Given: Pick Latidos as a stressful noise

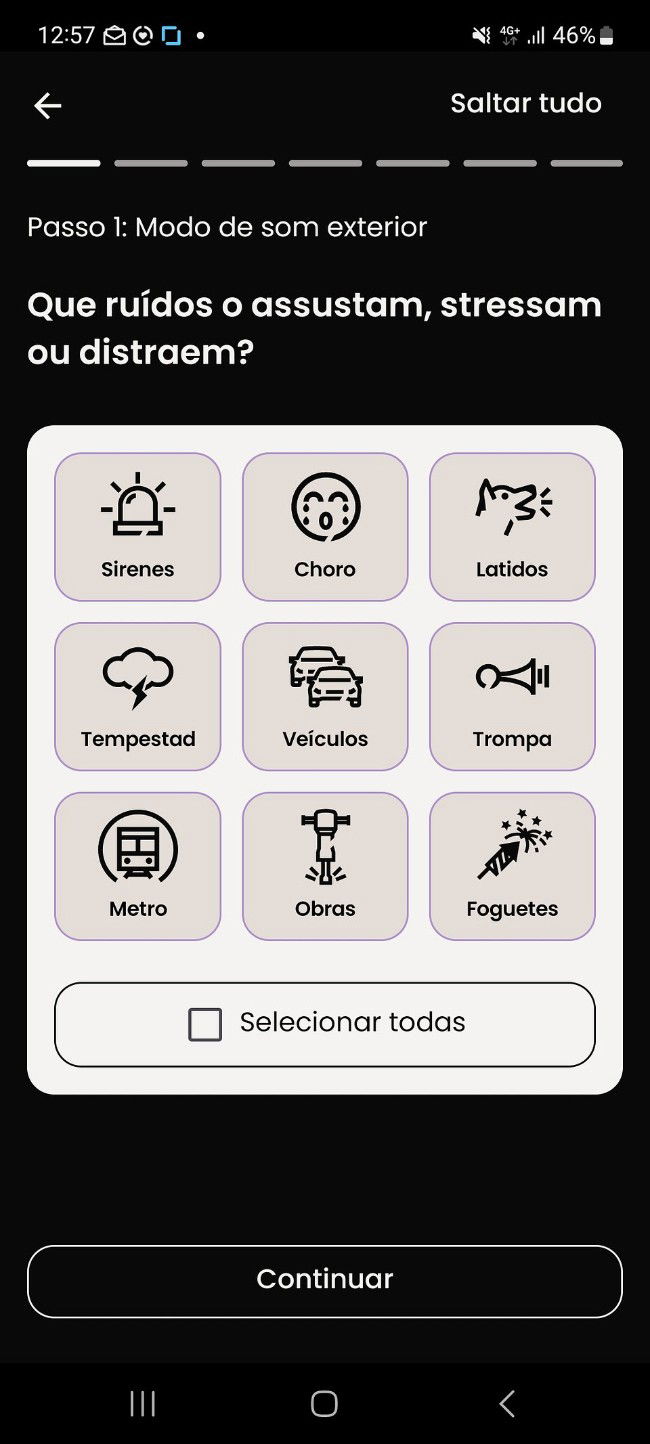Looking at the screenshot, I should pyautogui.click(x=512, y=527).
